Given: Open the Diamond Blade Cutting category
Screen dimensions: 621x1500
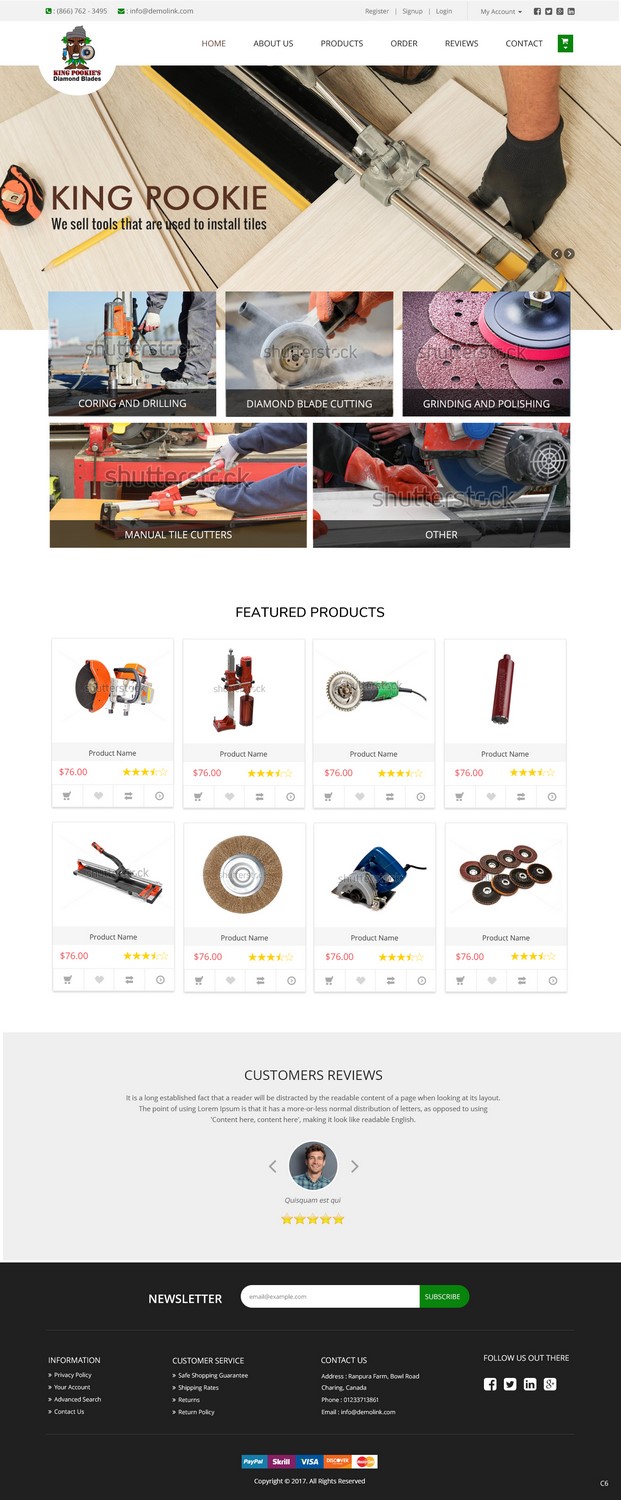Looking at the screenshot, I should [309, 354].
